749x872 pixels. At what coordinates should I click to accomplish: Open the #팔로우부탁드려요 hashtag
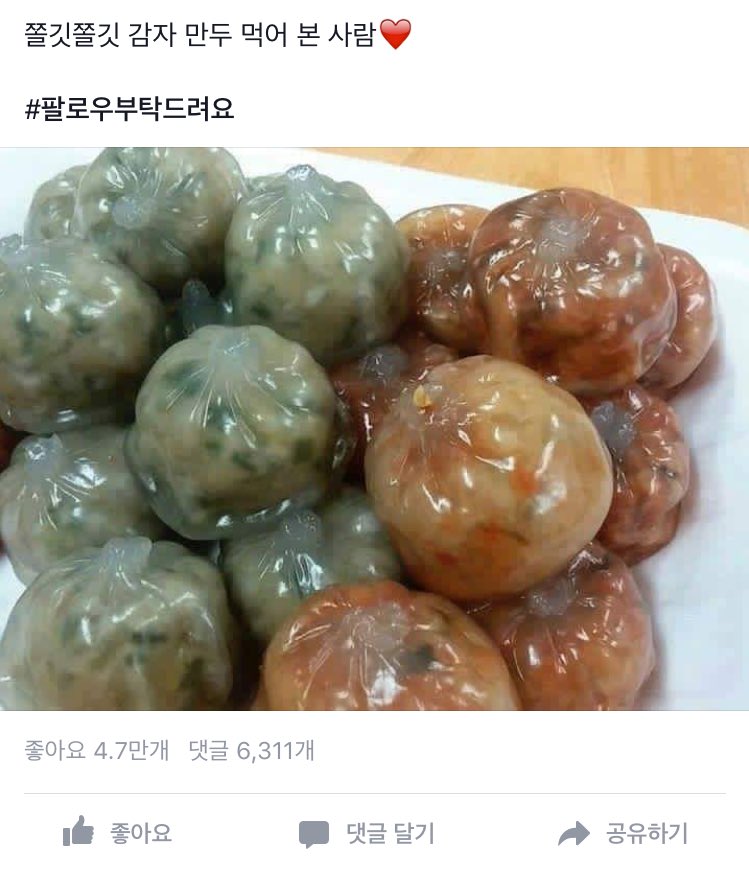129,109
